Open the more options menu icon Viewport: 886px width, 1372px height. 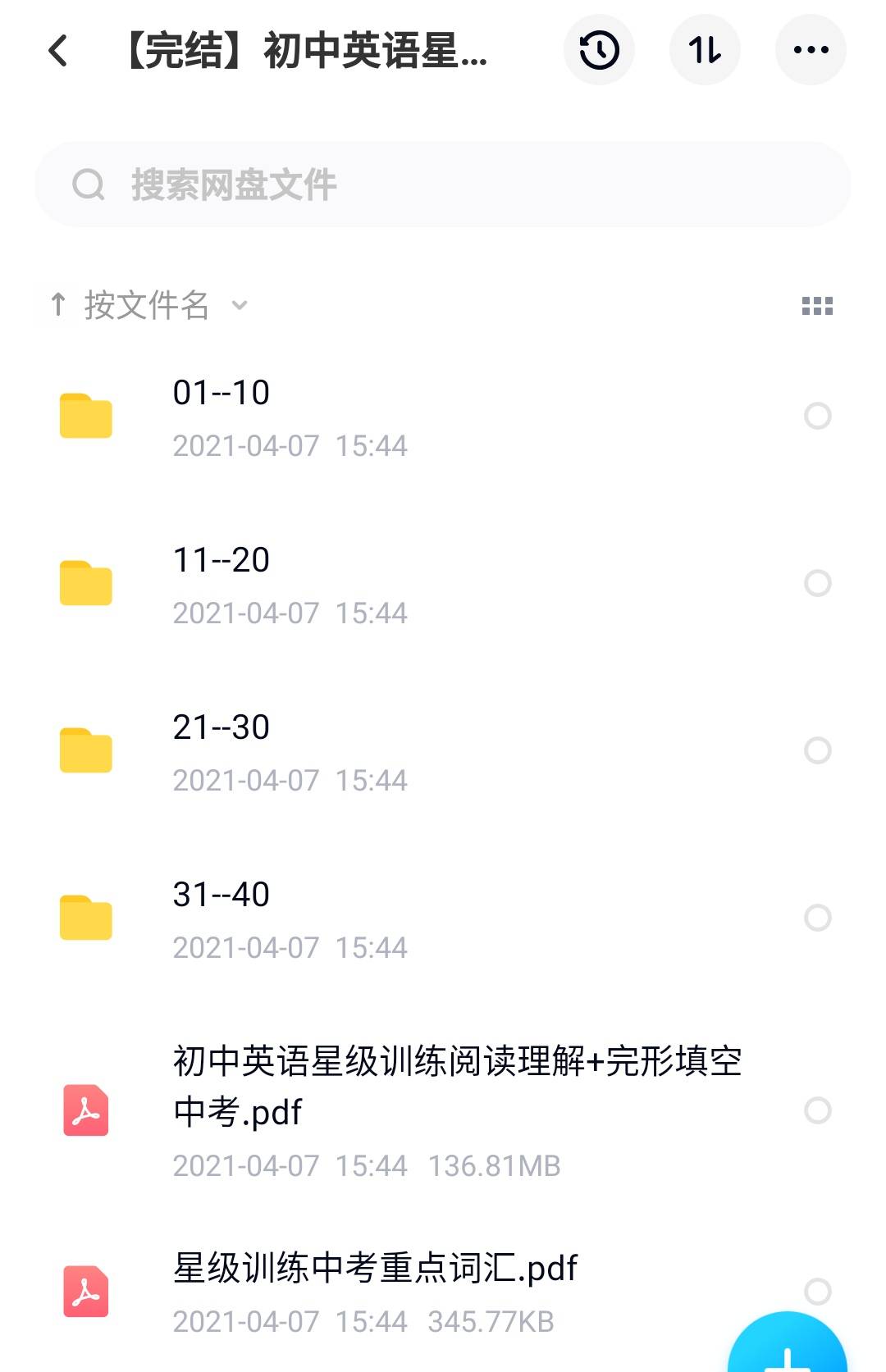point(811,49)
